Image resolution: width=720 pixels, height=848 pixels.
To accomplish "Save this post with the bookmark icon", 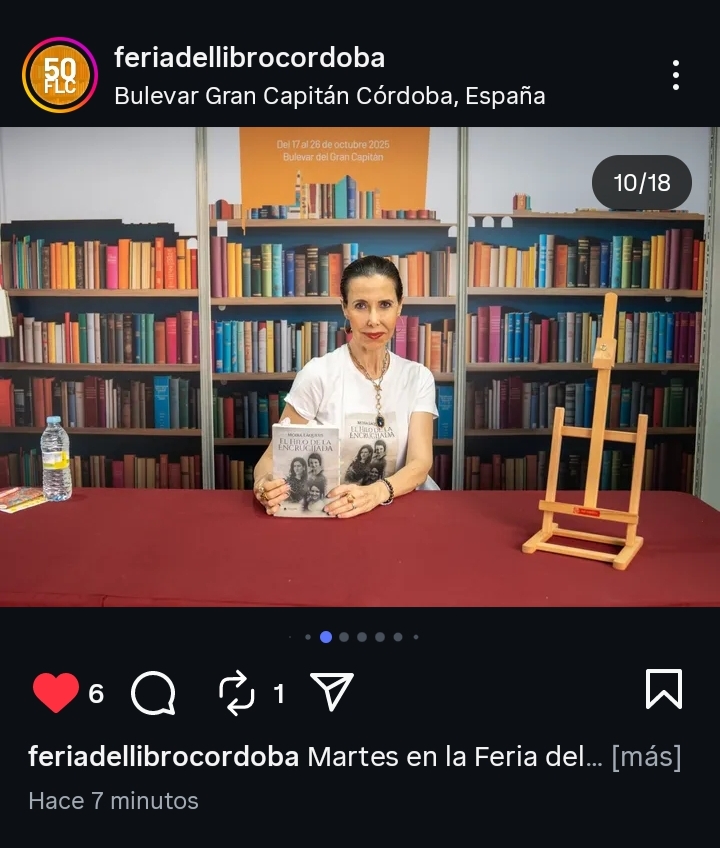I will 663,689.
